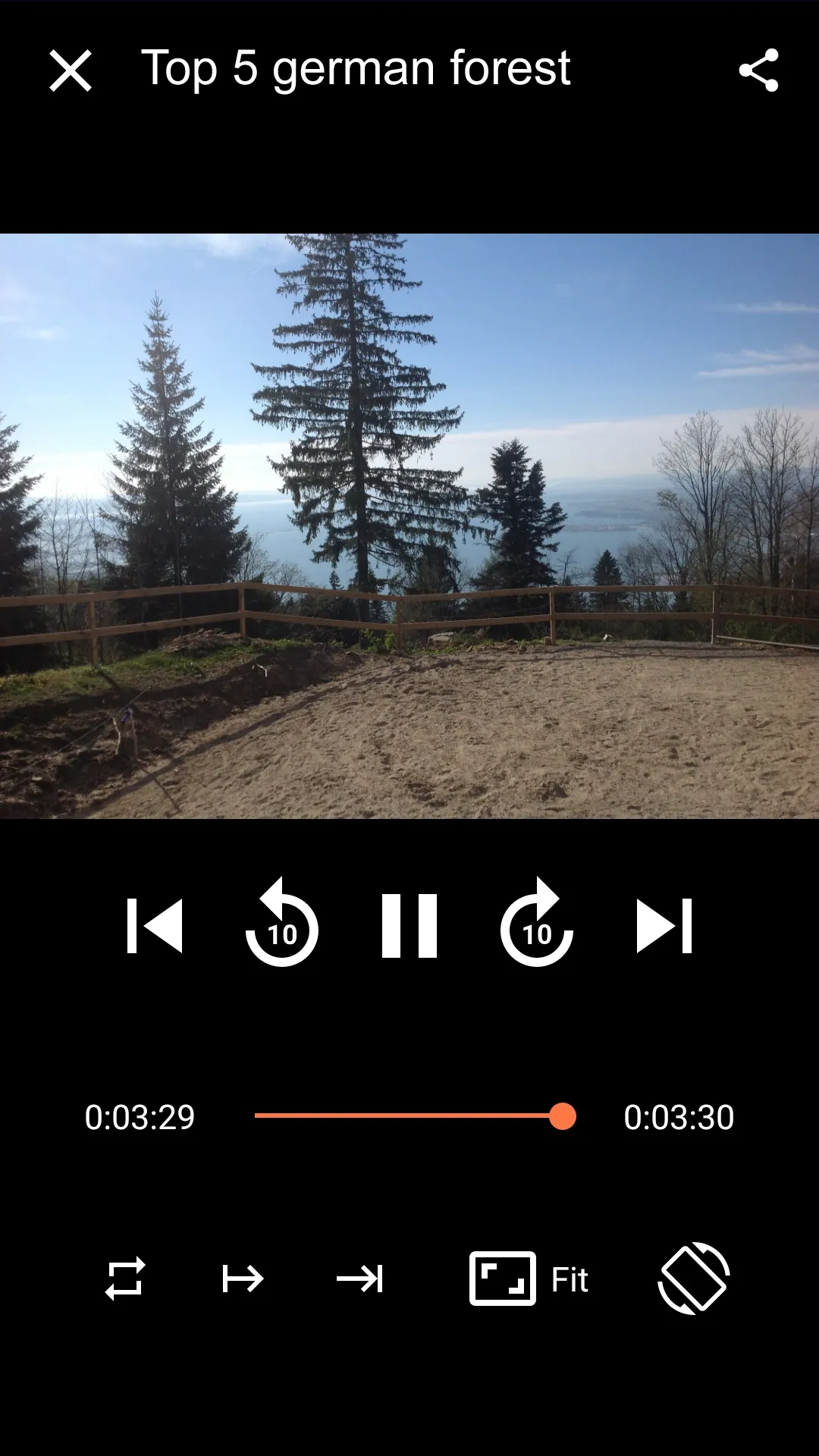Image resolution: width=819 pixels, height=1456 pixels.
Task: Skip to the next video
Action: coord(664,927)
